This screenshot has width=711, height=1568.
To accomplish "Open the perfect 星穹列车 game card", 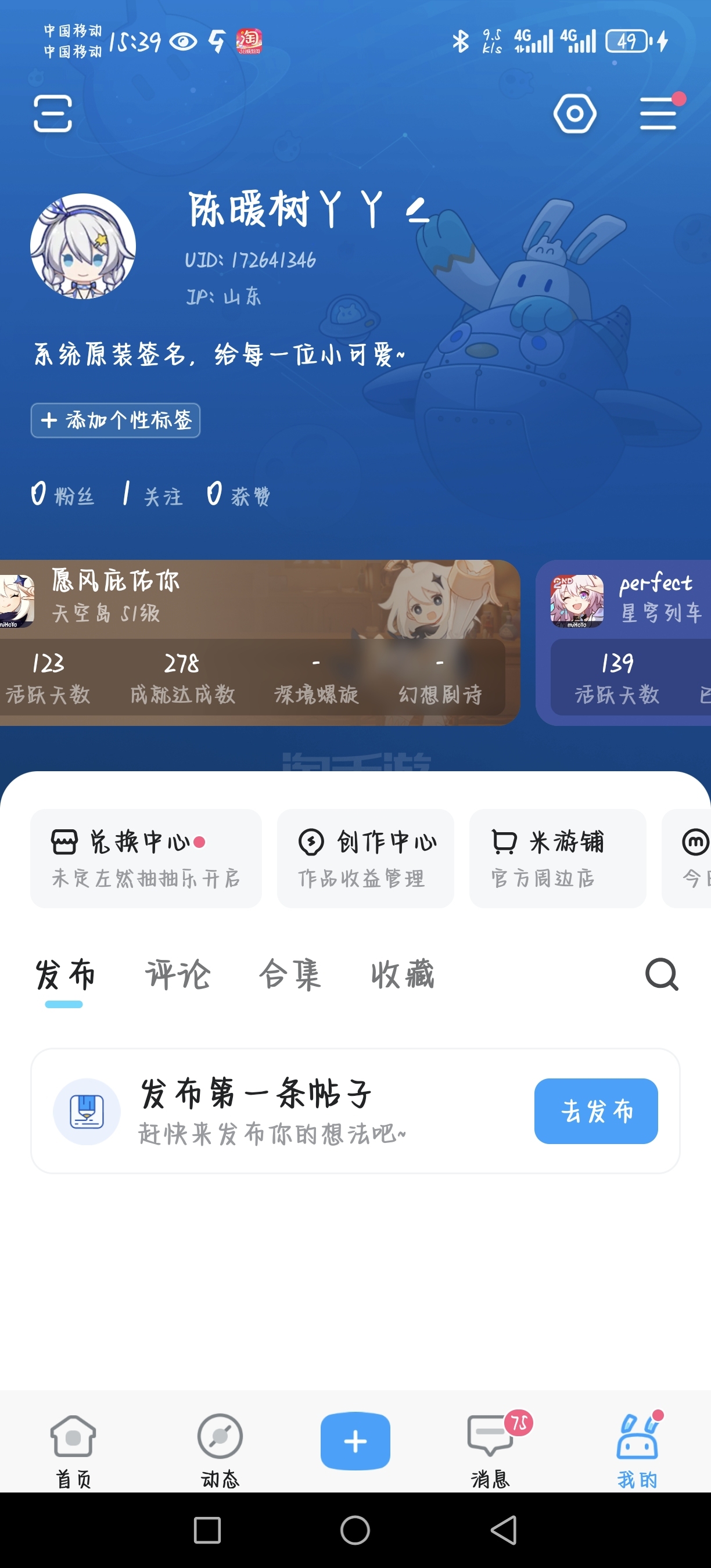I will (x=623, y=643).
